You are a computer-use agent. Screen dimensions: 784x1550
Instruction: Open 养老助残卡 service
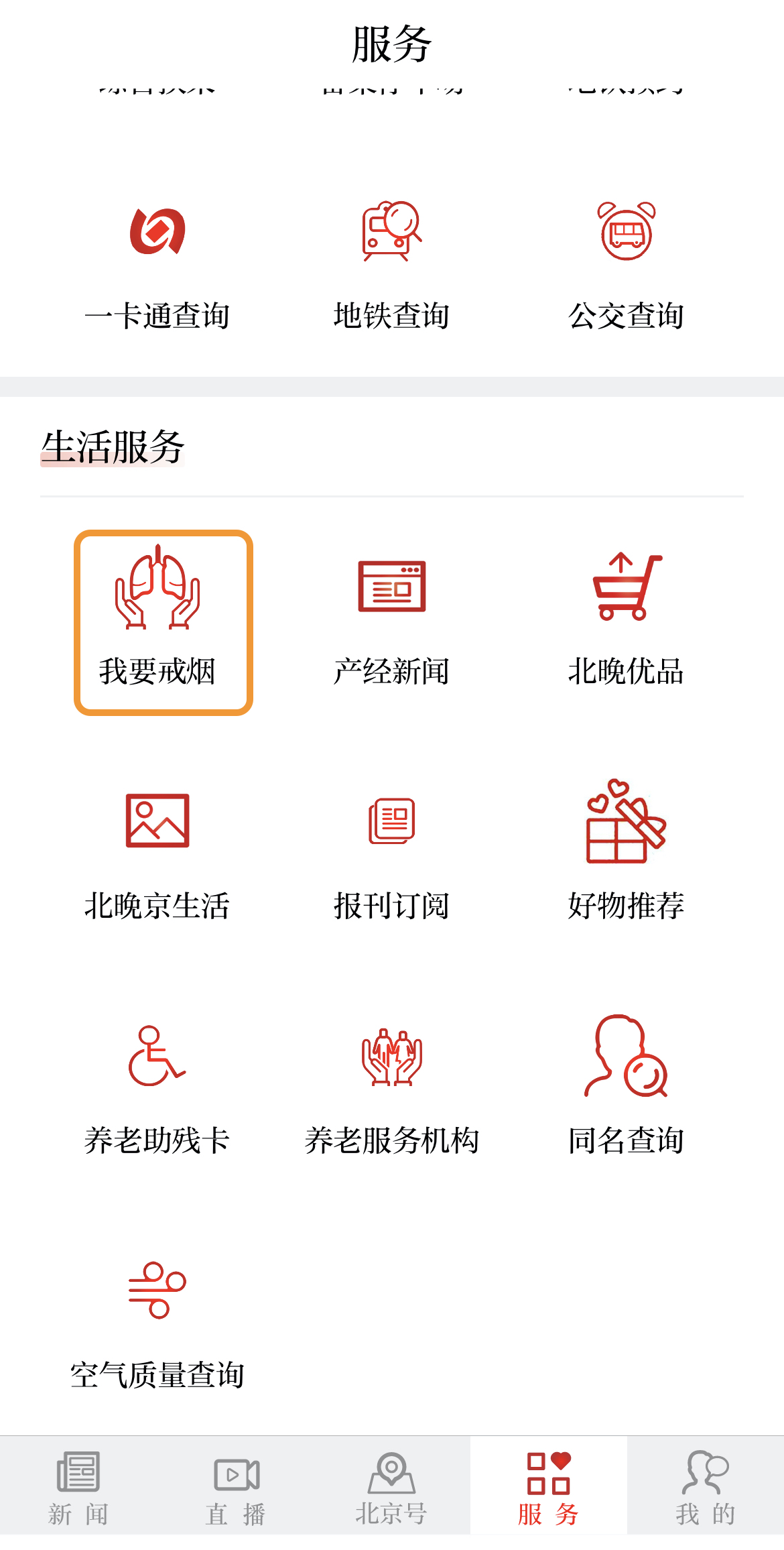(157, 1089)
